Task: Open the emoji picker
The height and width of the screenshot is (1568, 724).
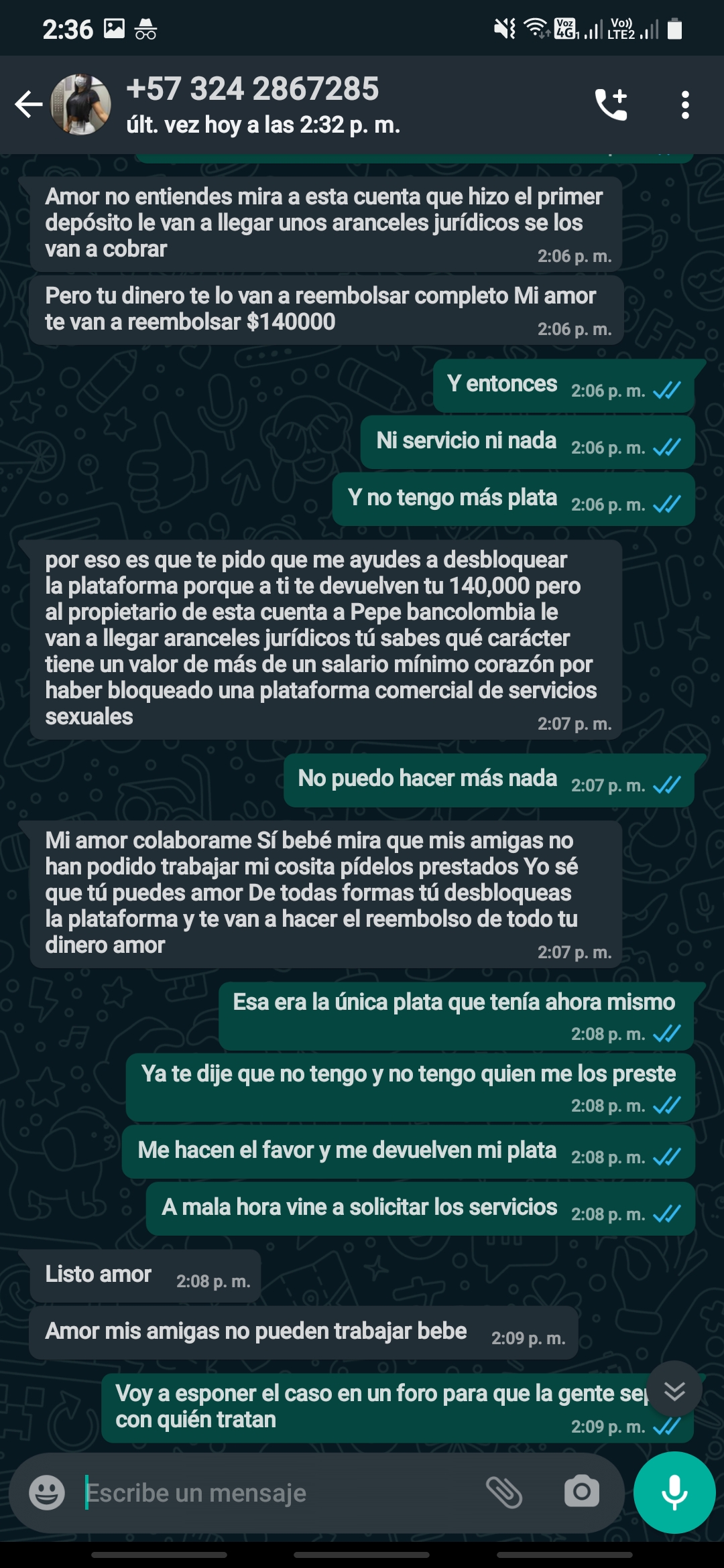Action: point(47,1493)
